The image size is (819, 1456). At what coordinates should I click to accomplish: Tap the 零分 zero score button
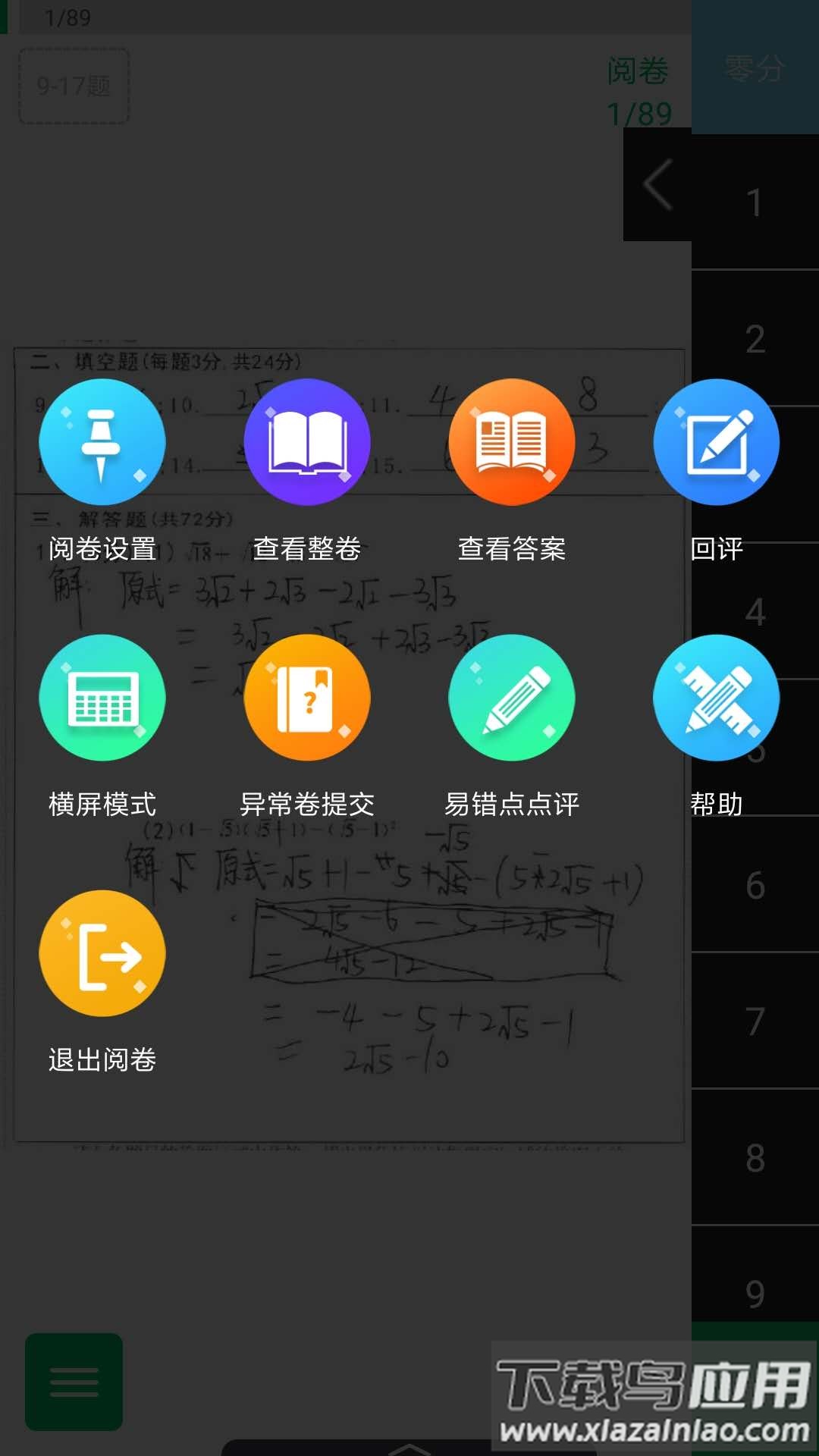point(755,68)
